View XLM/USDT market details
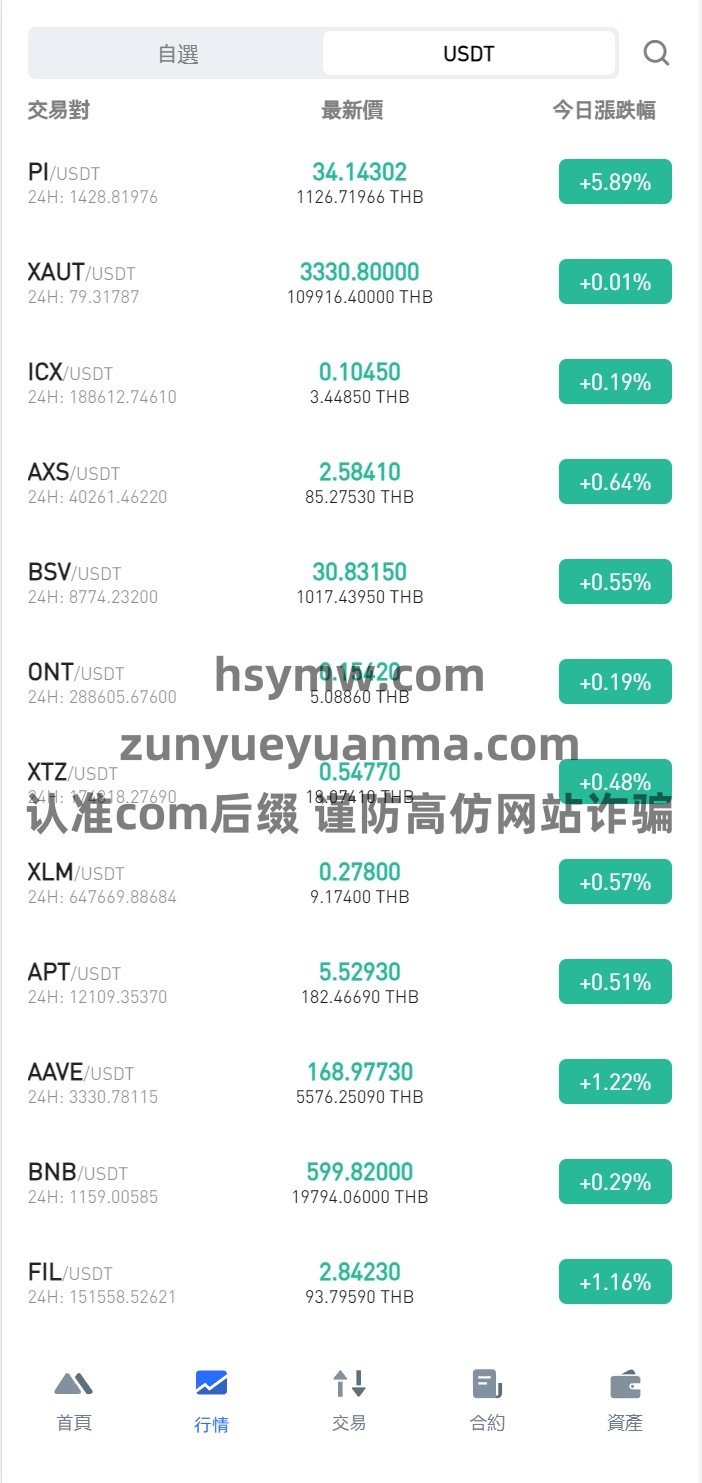Viewport: 702px width, 1483px height. point(350,882)
